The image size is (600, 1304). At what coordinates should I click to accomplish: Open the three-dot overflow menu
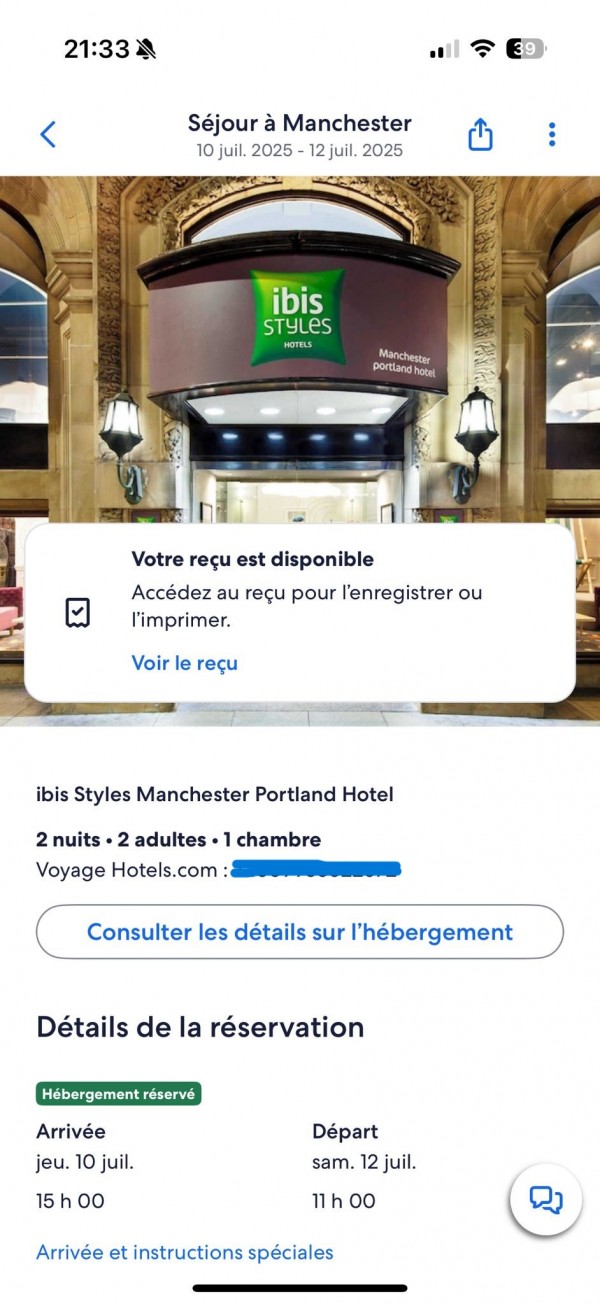pyautogui.click(x=552, y=134)
